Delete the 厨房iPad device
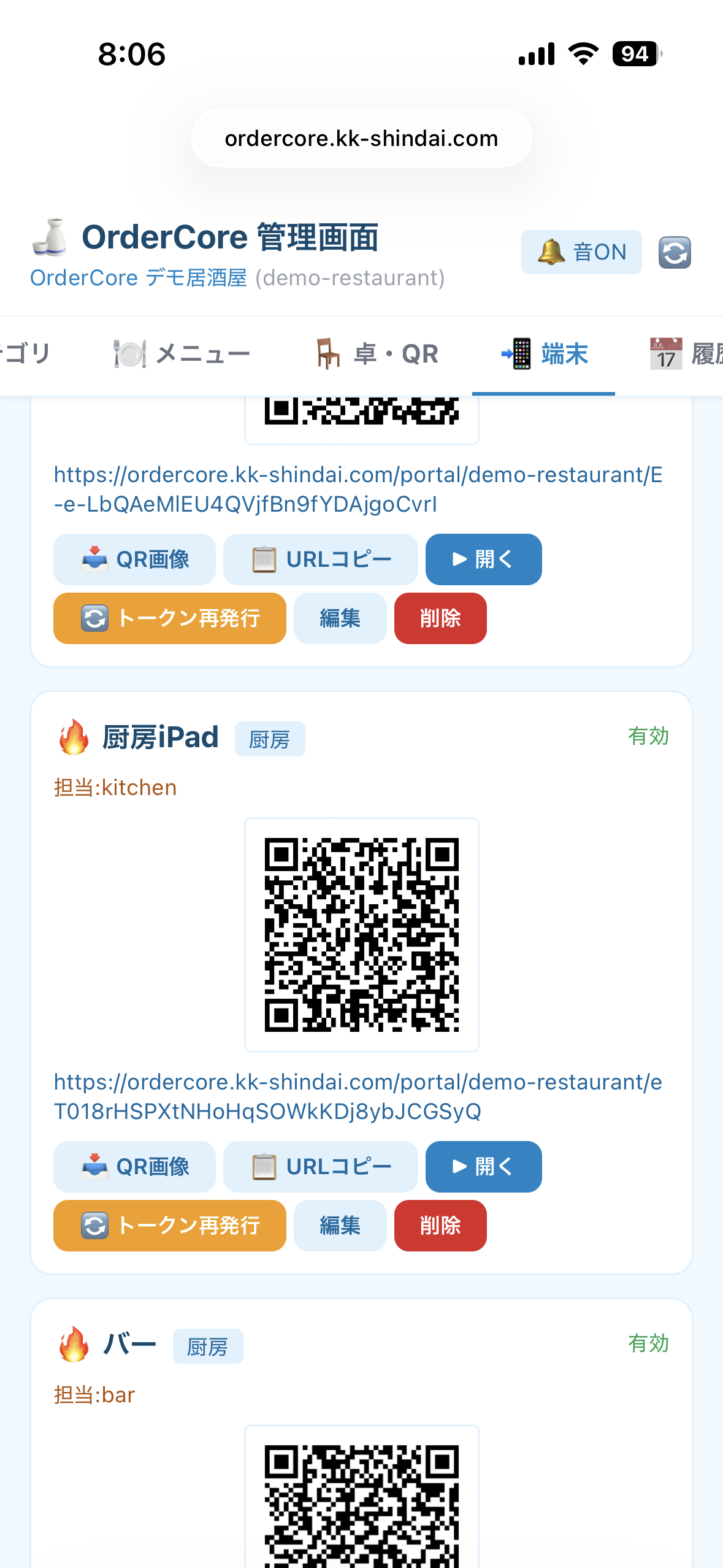The height and width of the screenshot is (1568, 723). pos(440,1226)
